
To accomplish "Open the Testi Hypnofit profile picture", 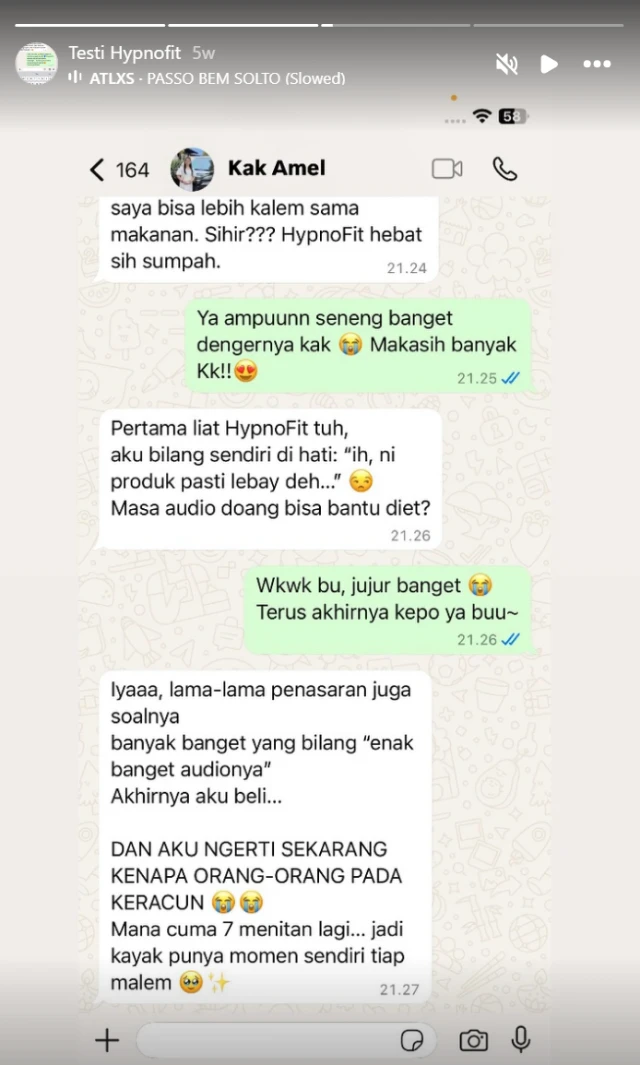I will click(x=37, y=64).
